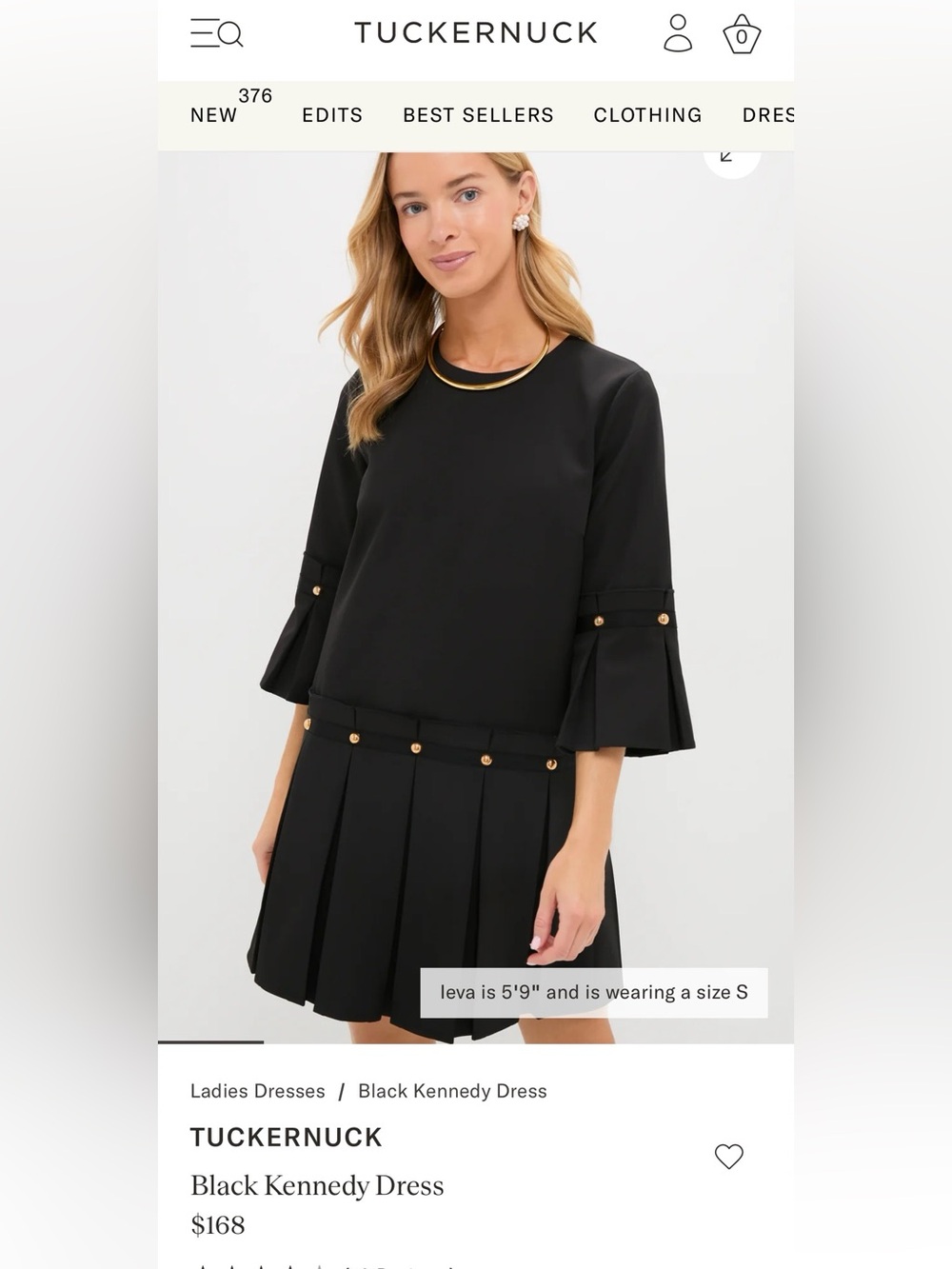
Task: Toggle the wishlist heart for this dress
Action: coord(729,1156)
